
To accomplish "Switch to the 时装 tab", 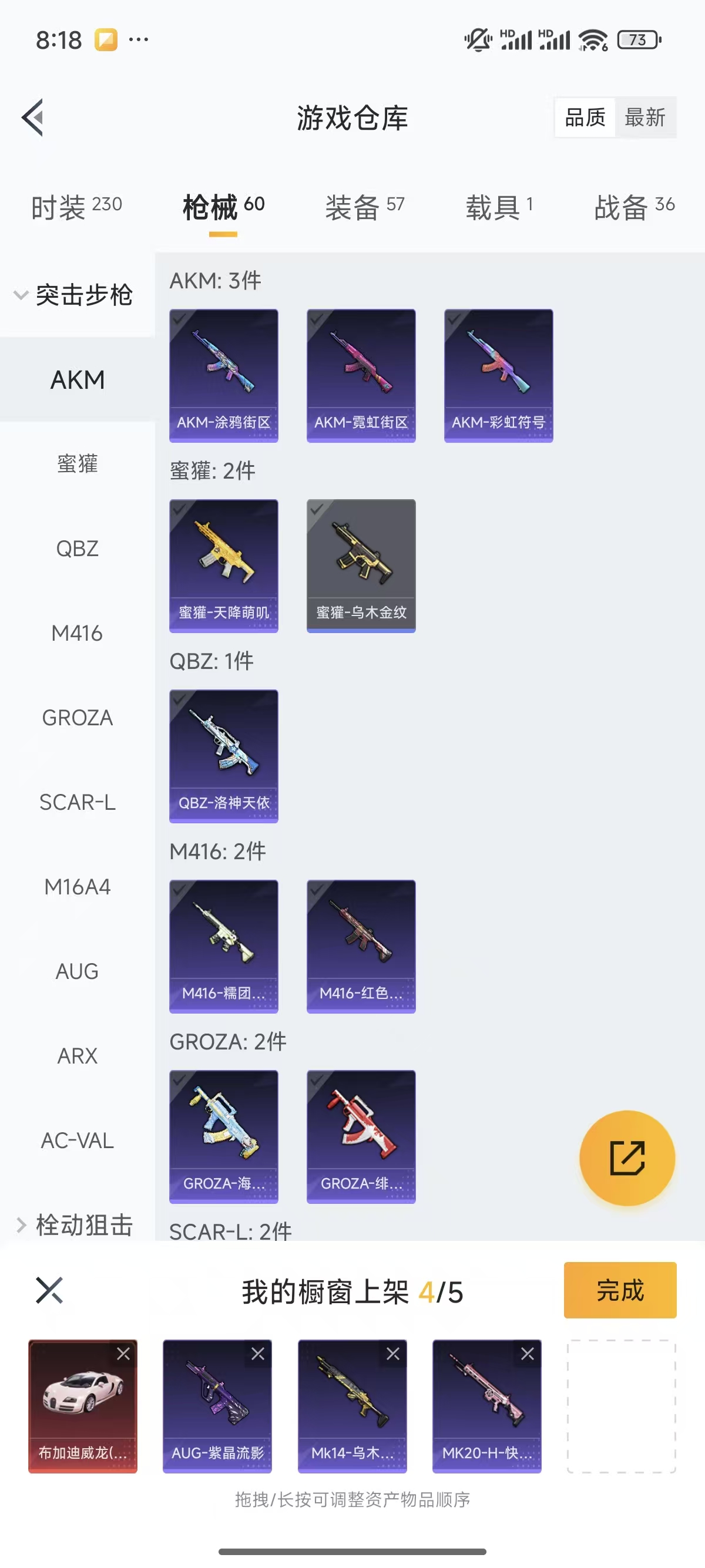I will (77, 207).
